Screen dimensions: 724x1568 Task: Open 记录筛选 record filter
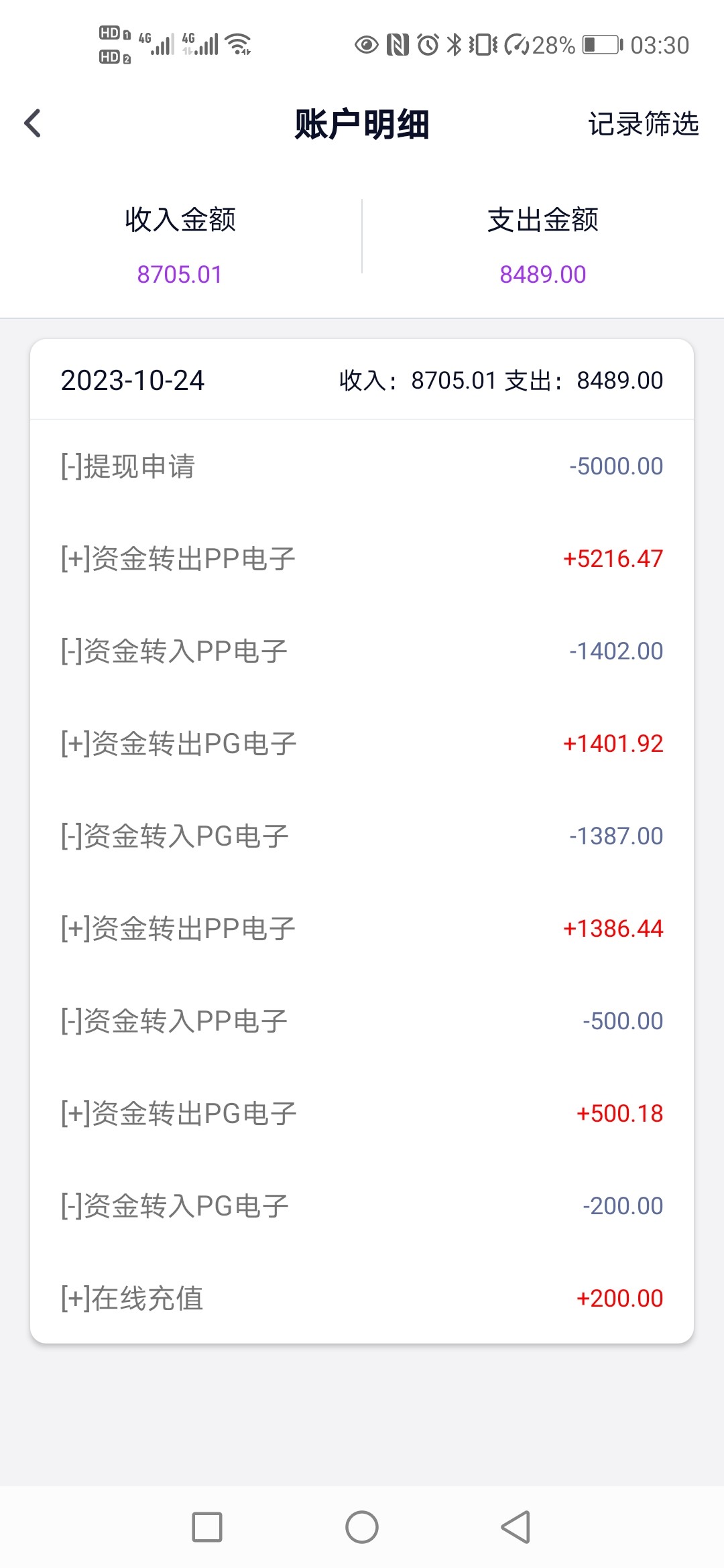643,124
